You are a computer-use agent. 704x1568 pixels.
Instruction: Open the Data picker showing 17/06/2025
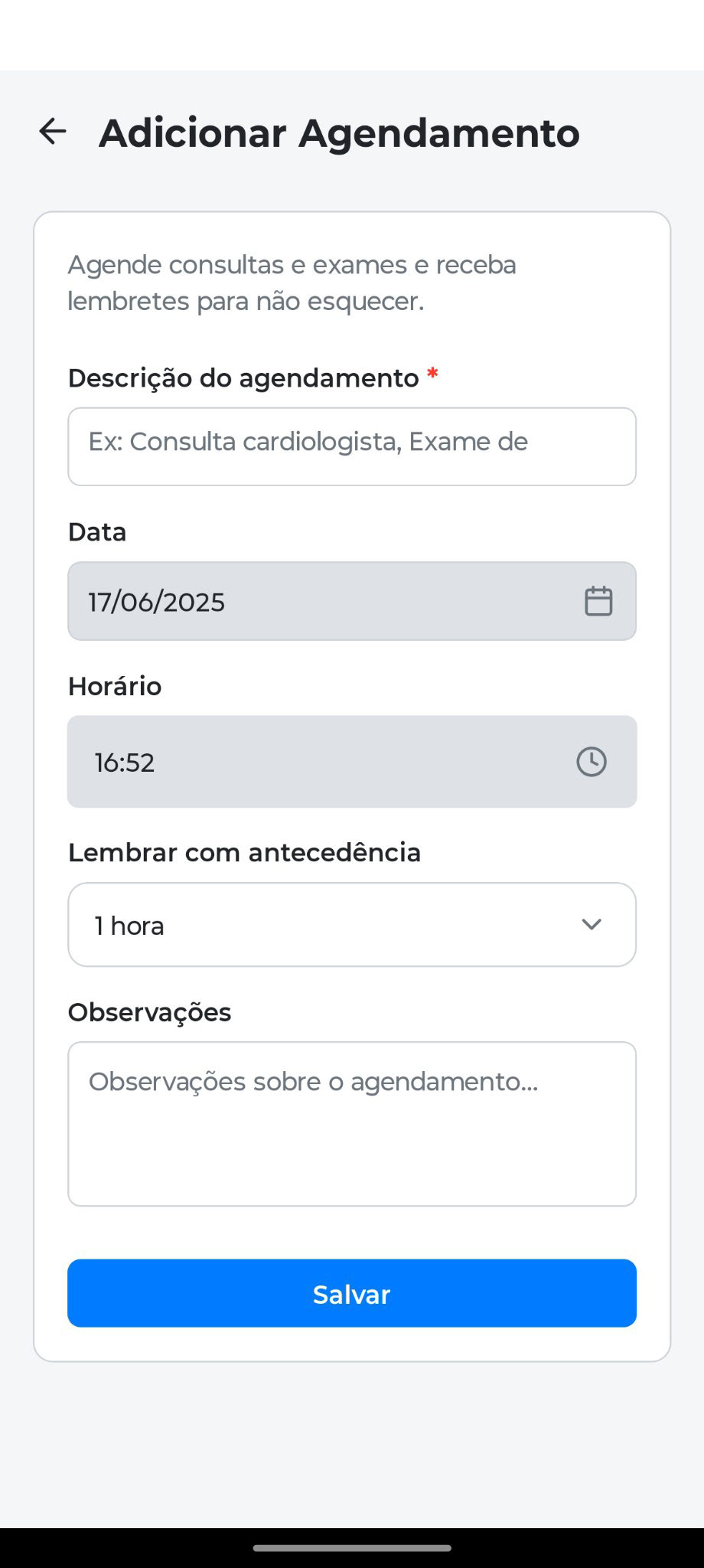click(351, 601)
